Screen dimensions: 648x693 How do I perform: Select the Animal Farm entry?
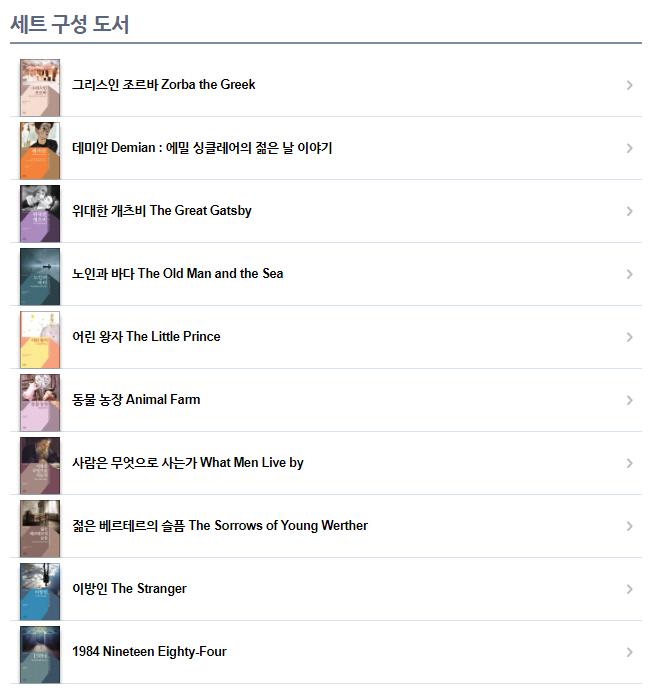coord(136,400)
